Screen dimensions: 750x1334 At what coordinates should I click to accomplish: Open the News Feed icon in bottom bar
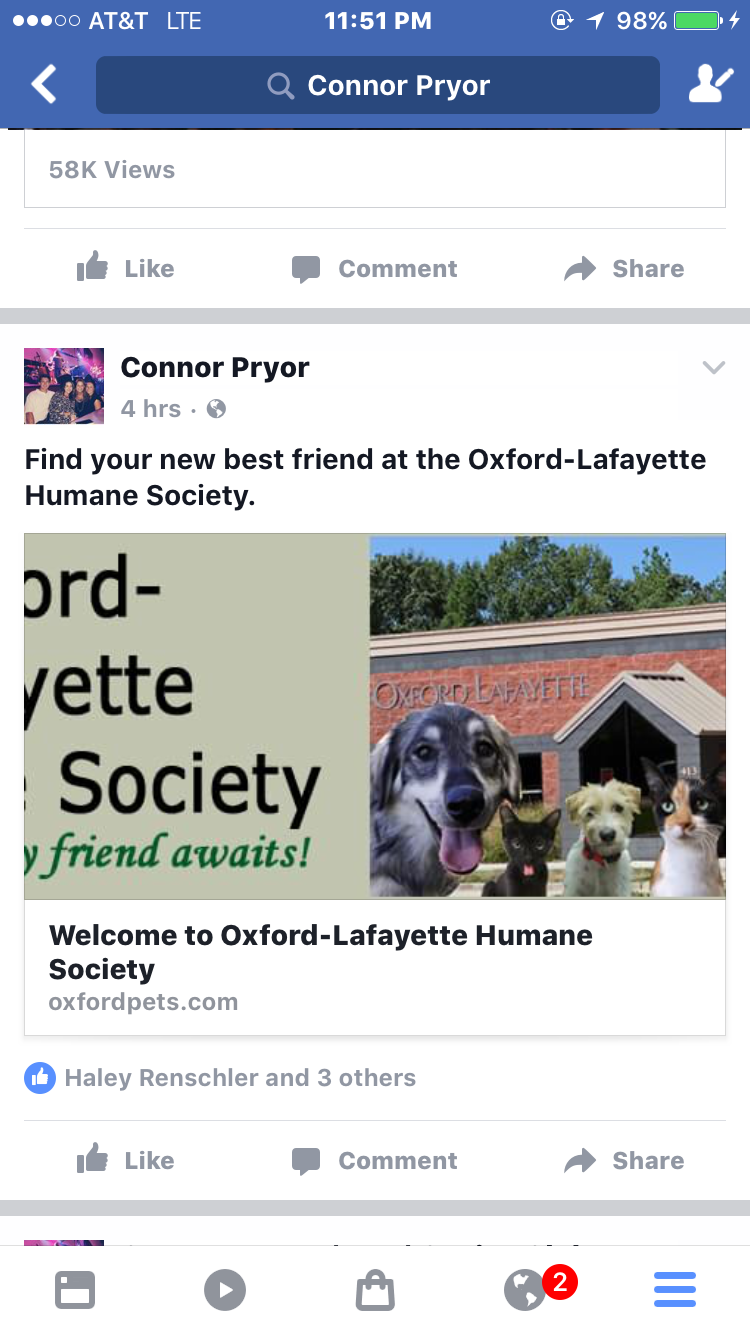75,1289
